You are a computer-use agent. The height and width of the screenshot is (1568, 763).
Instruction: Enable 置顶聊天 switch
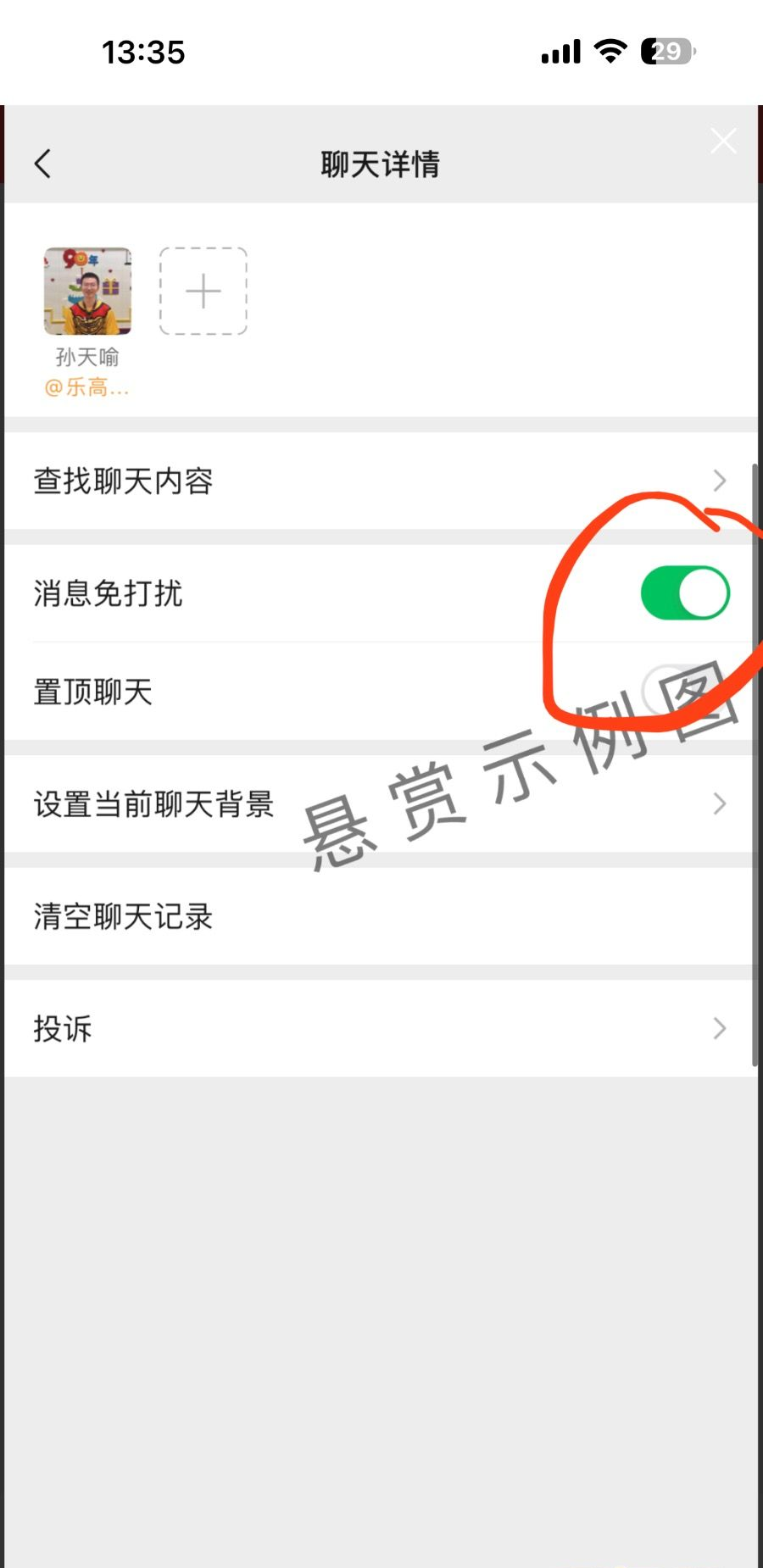coord(685,692)
